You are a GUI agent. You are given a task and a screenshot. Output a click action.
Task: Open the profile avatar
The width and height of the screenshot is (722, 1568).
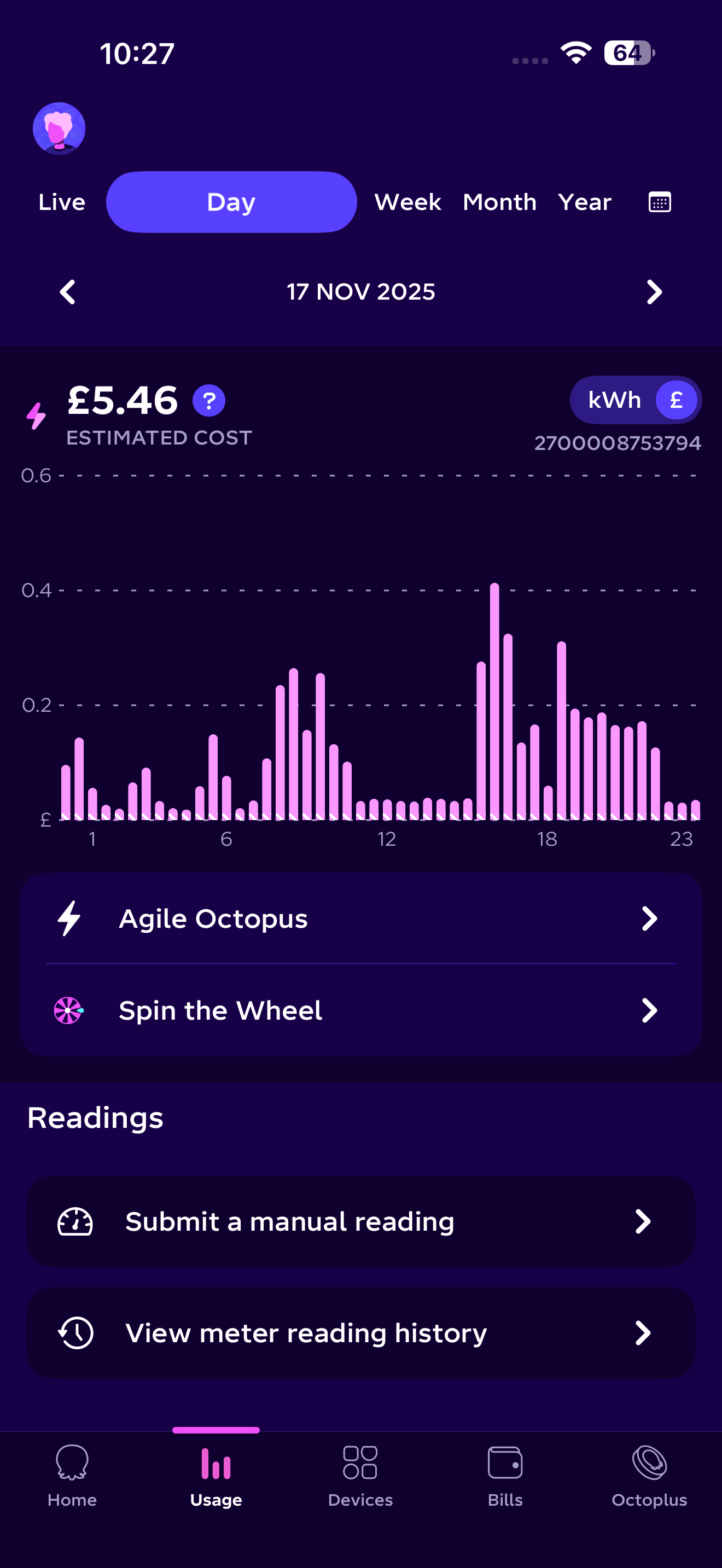tap(59, 128)
